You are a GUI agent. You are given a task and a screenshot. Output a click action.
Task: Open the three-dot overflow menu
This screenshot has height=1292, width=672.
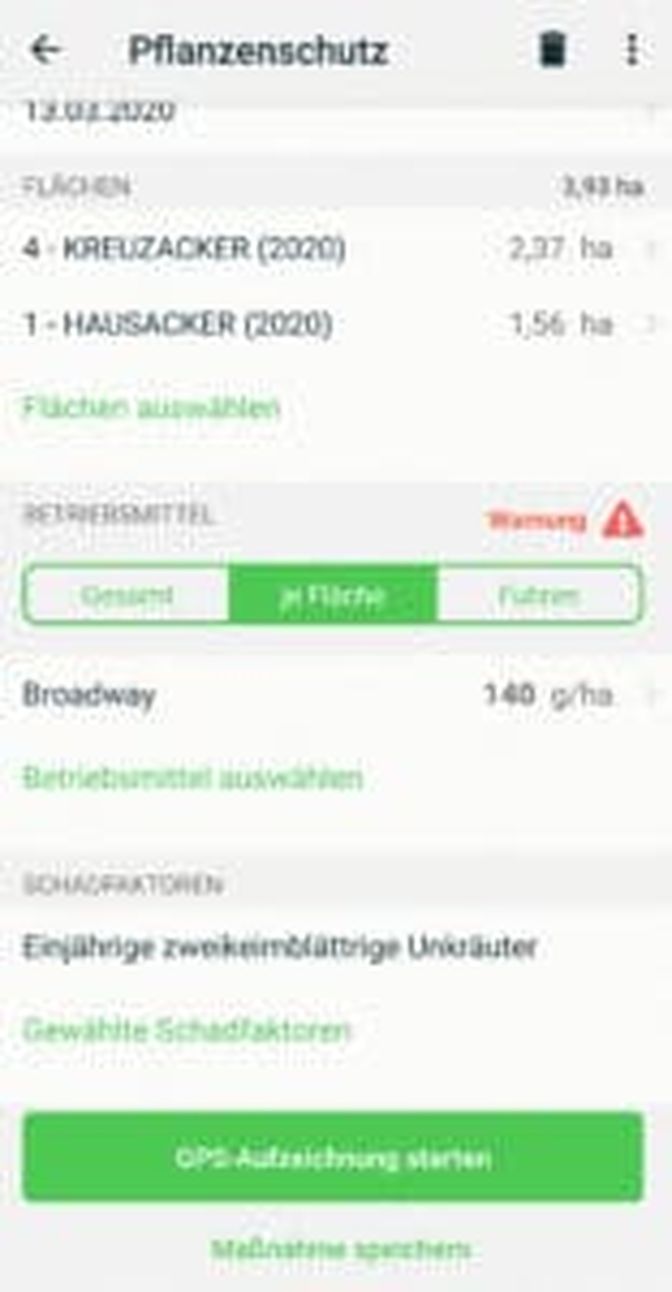[x=631, y=49]
